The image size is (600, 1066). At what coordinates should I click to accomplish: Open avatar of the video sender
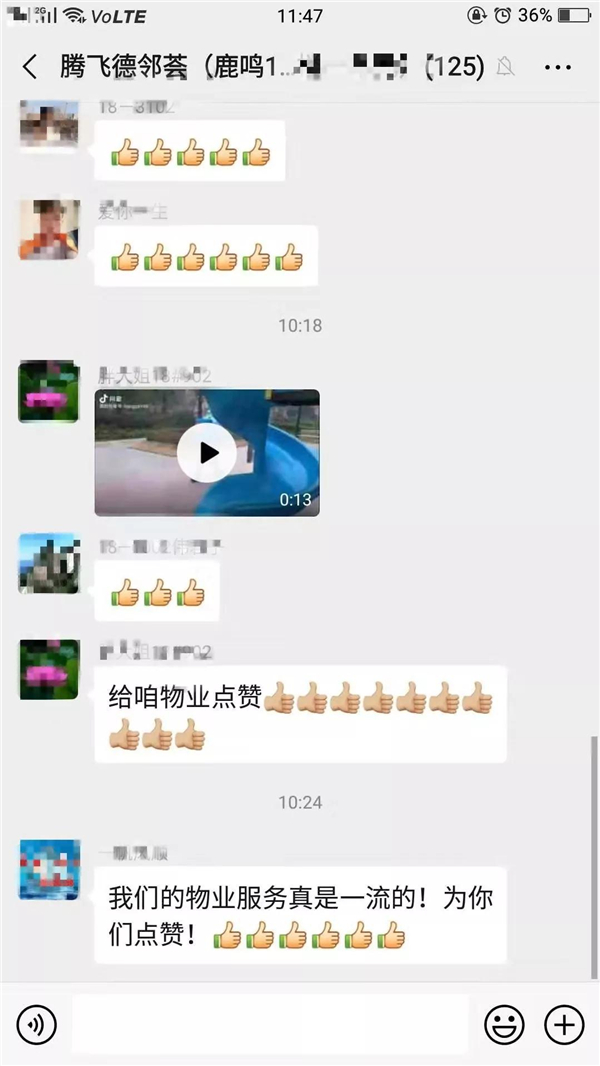coord(49,392)
